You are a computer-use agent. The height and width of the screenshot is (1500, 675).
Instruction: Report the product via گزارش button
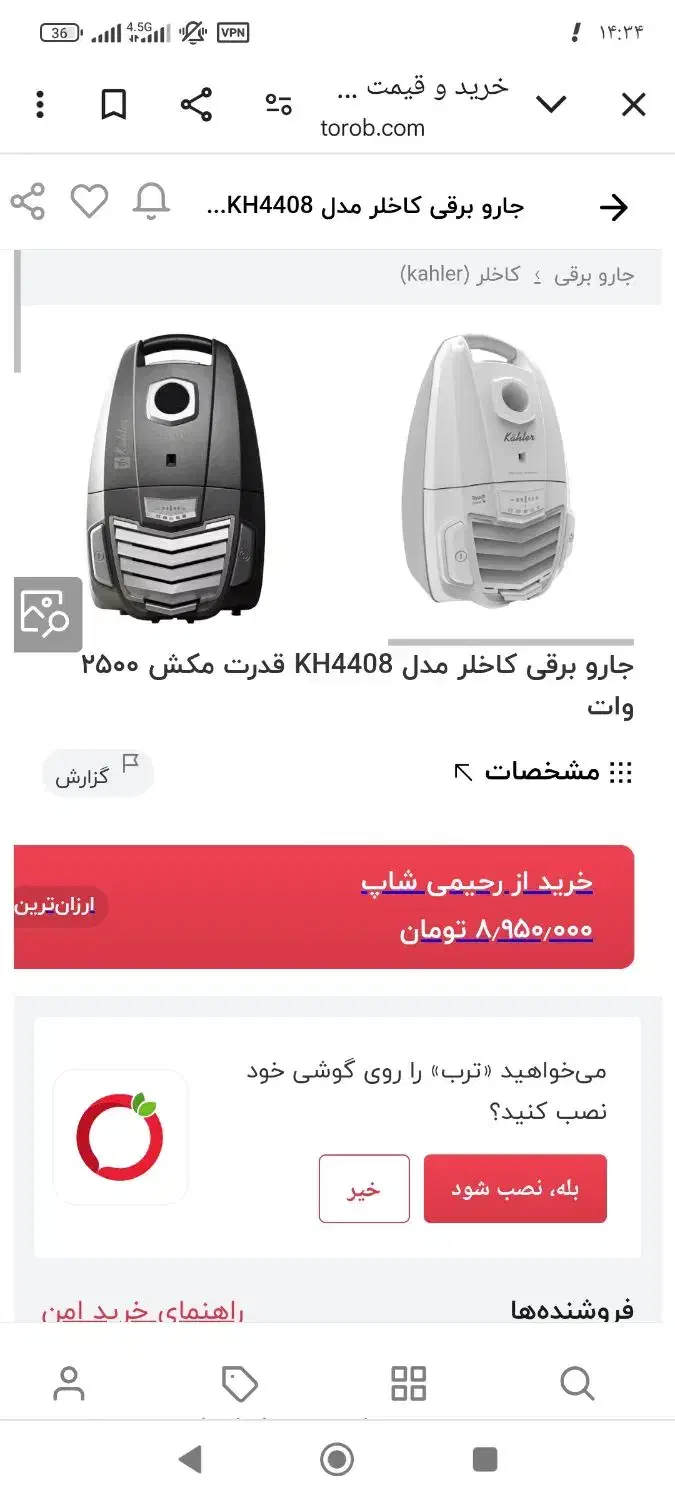point(97,774)
